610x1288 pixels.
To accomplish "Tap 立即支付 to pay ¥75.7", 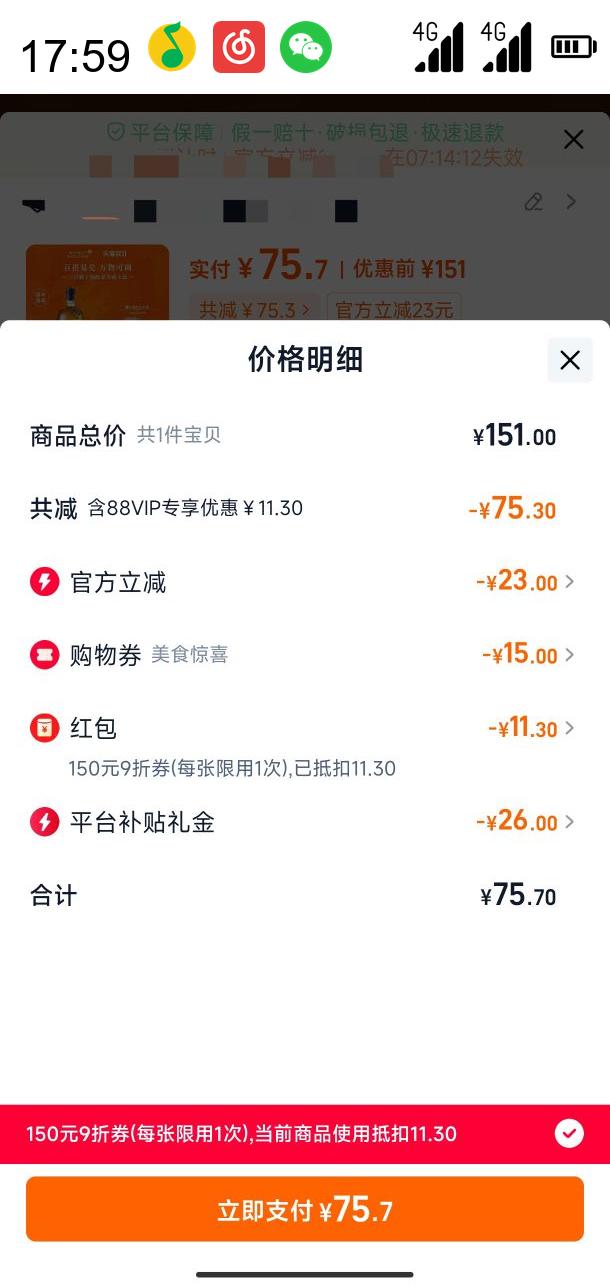I will (x=305, y=1210).
